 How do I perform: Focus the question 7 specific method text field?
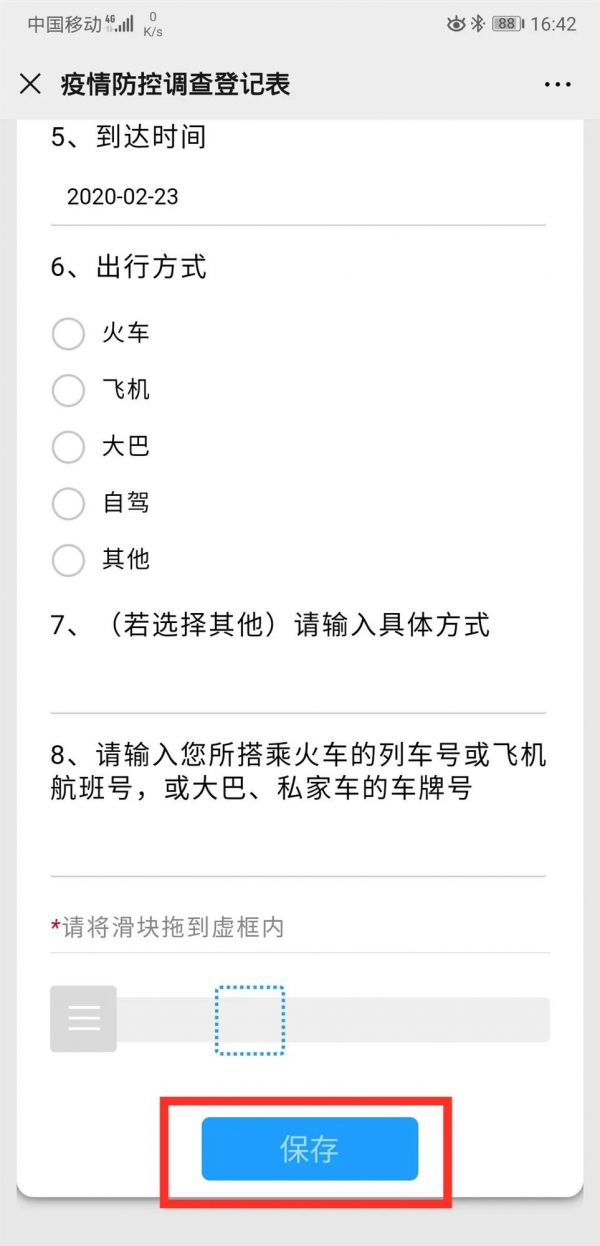(298, 685)
